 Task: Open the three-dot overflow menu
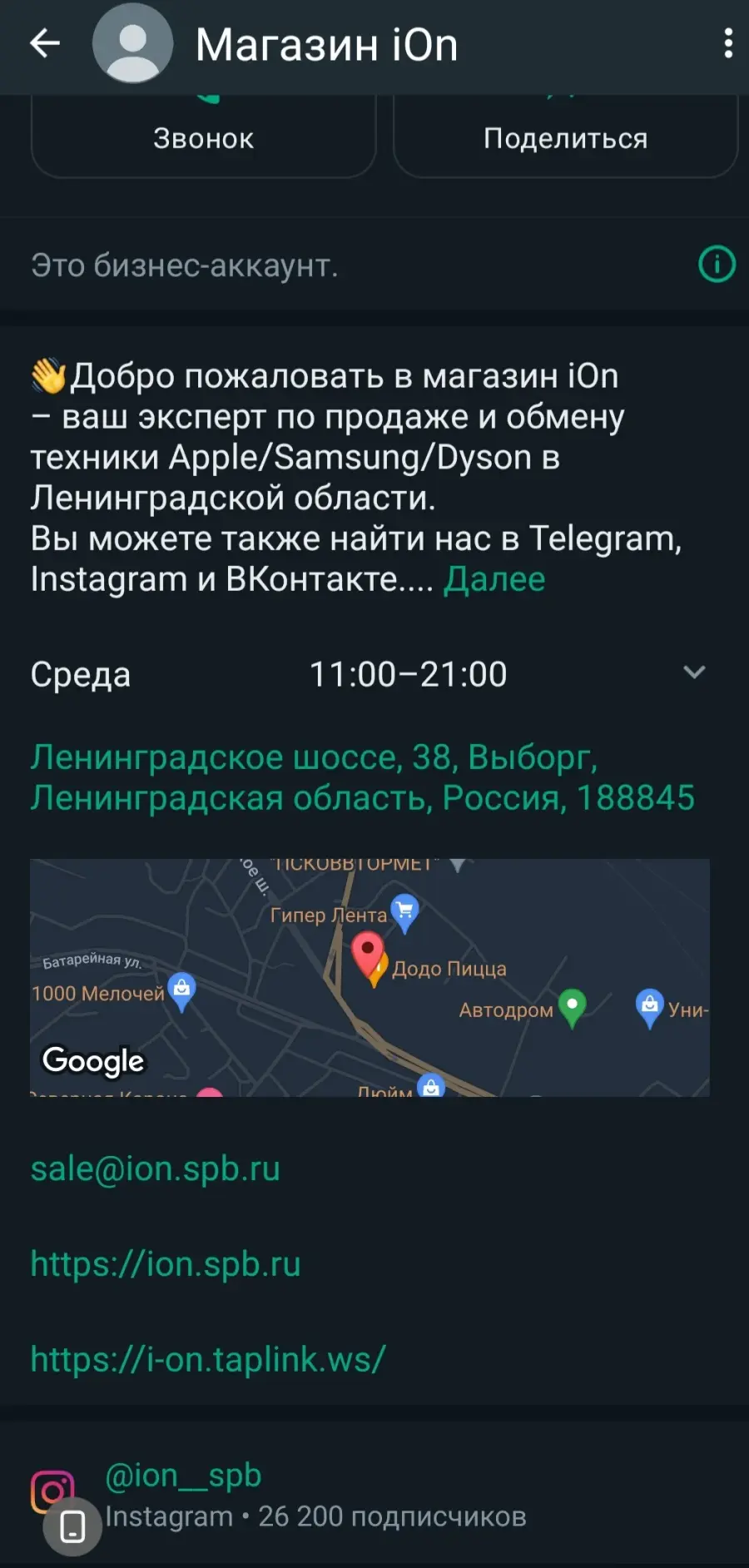tap(728, 43)
